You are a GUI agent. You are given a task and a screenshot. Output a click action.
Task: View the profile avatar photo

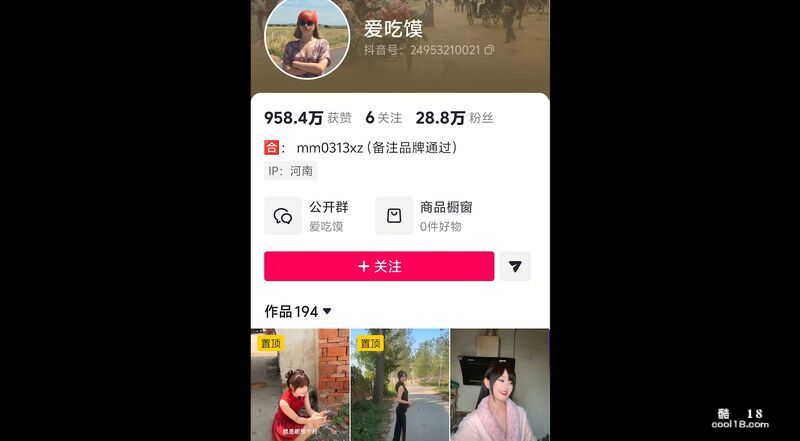(307, 37)
